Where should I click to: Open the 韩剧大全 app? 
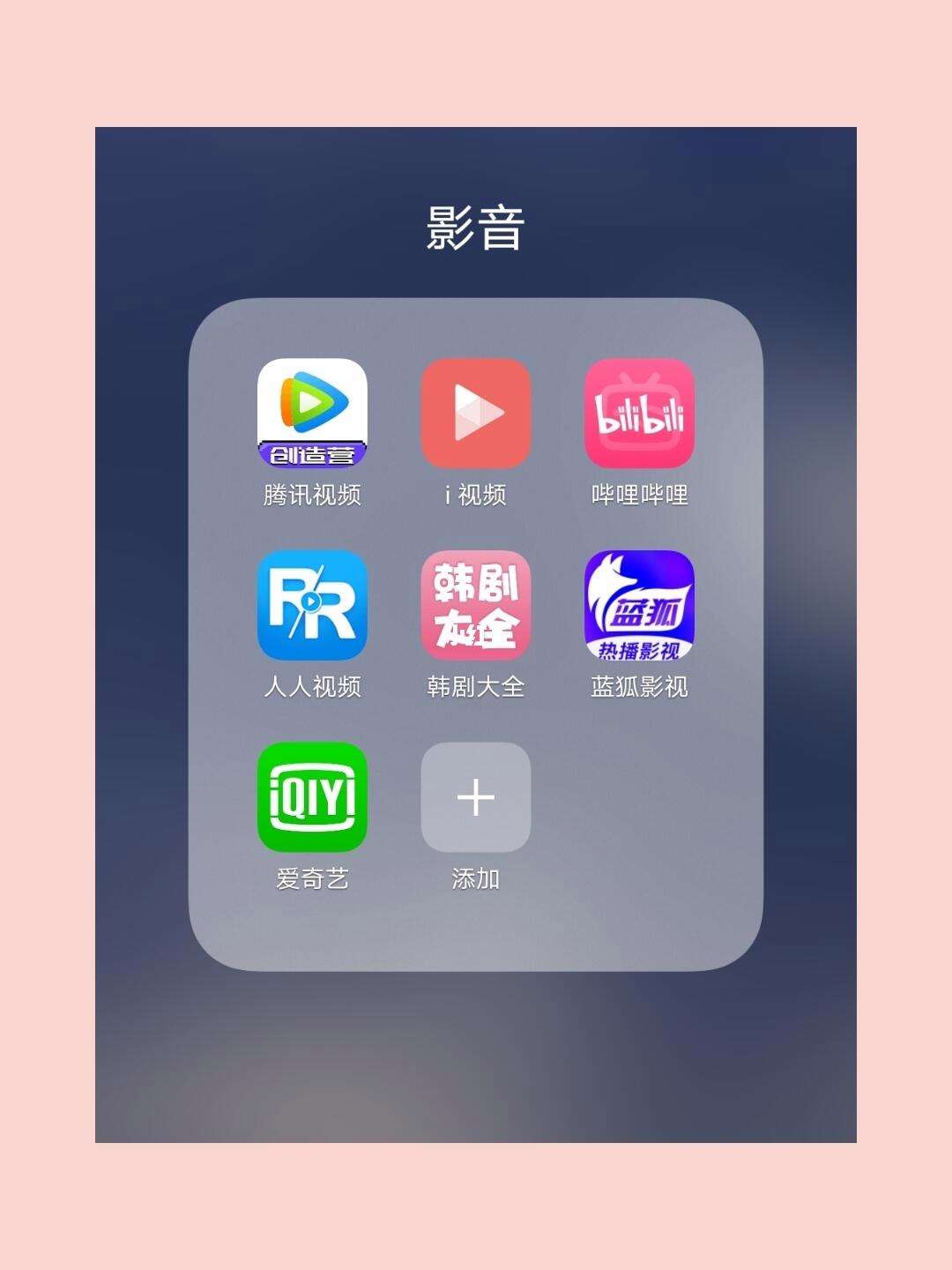[x=476, y=605]
